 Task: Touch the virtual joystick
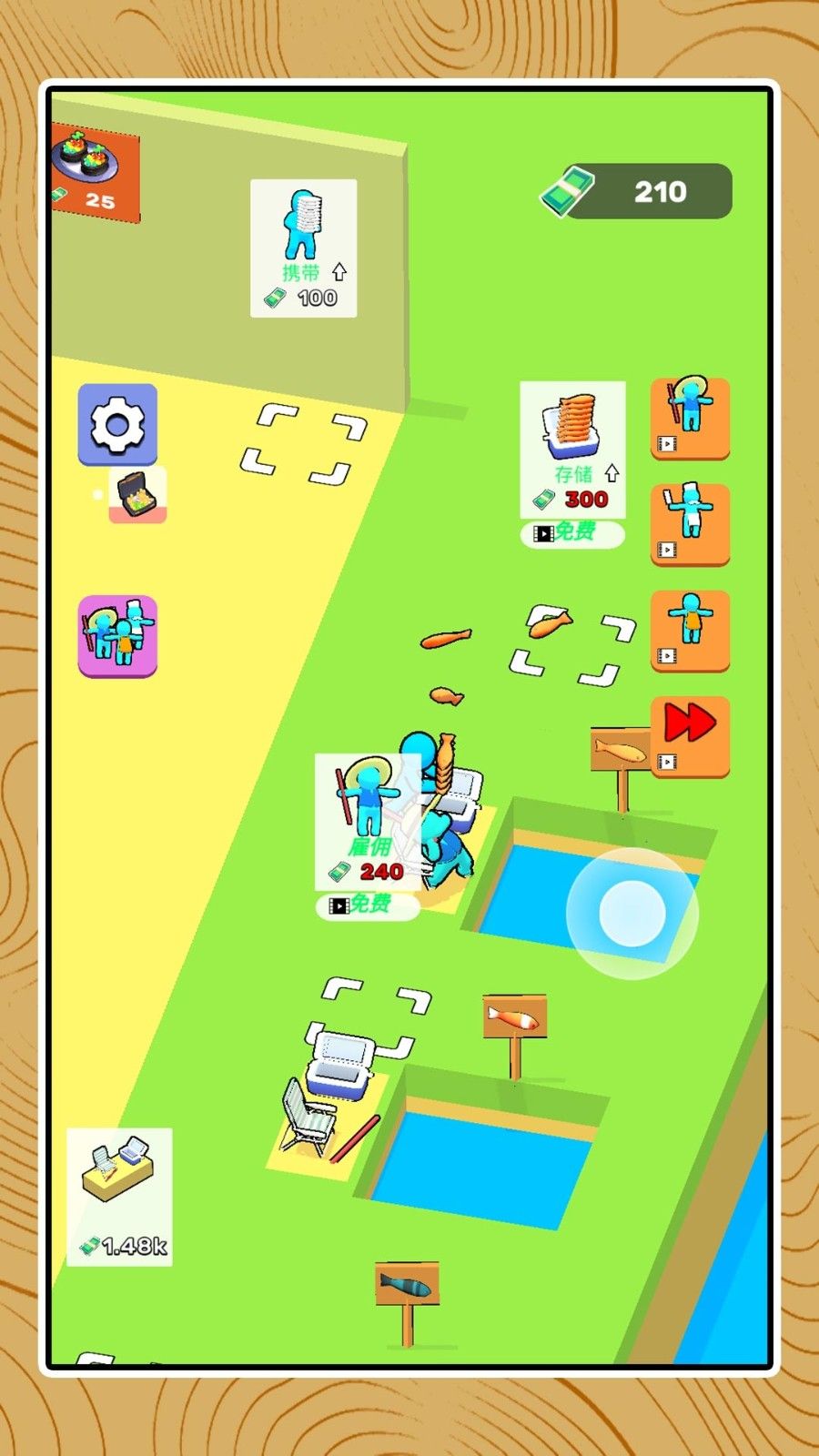tap(632, 913)
